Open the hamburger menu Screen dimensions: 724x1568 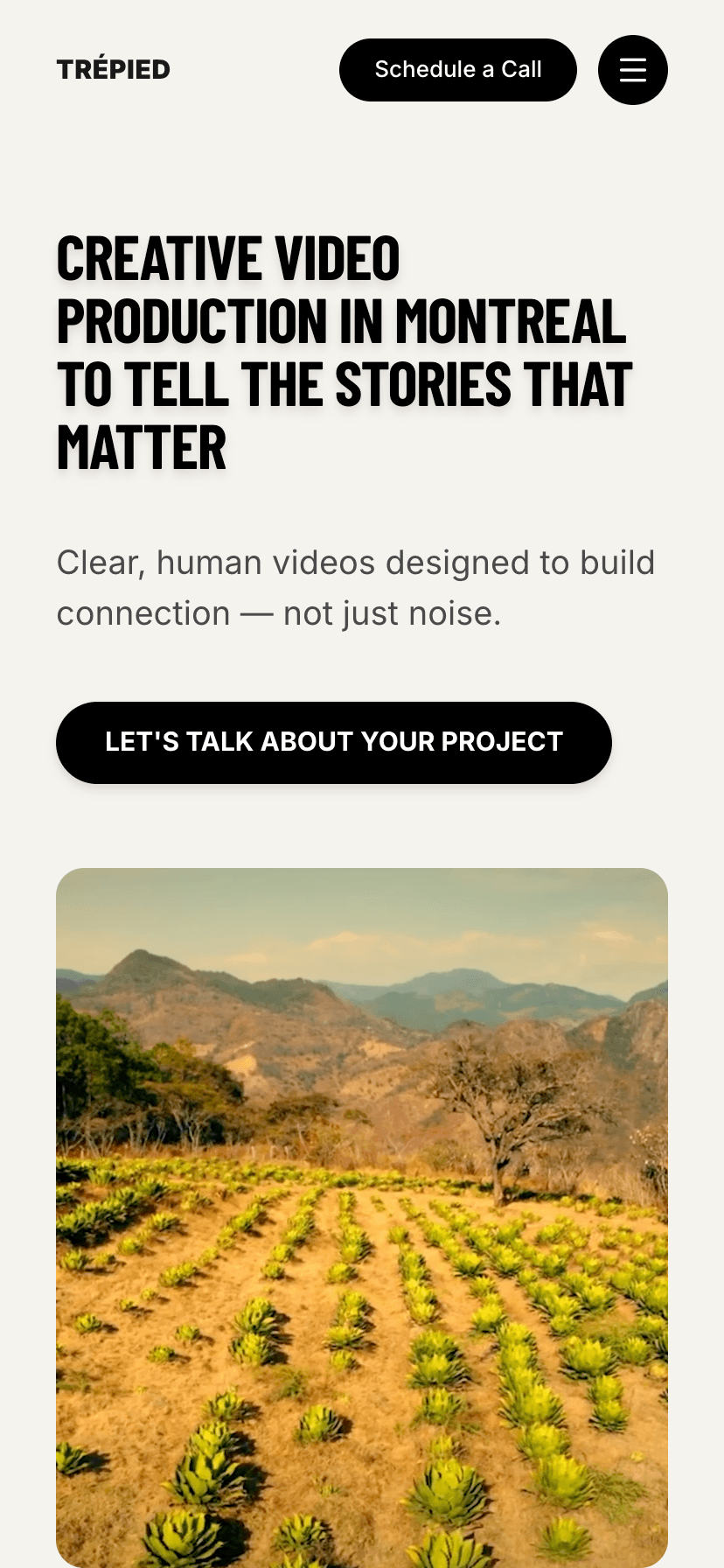tap(632, 70)
